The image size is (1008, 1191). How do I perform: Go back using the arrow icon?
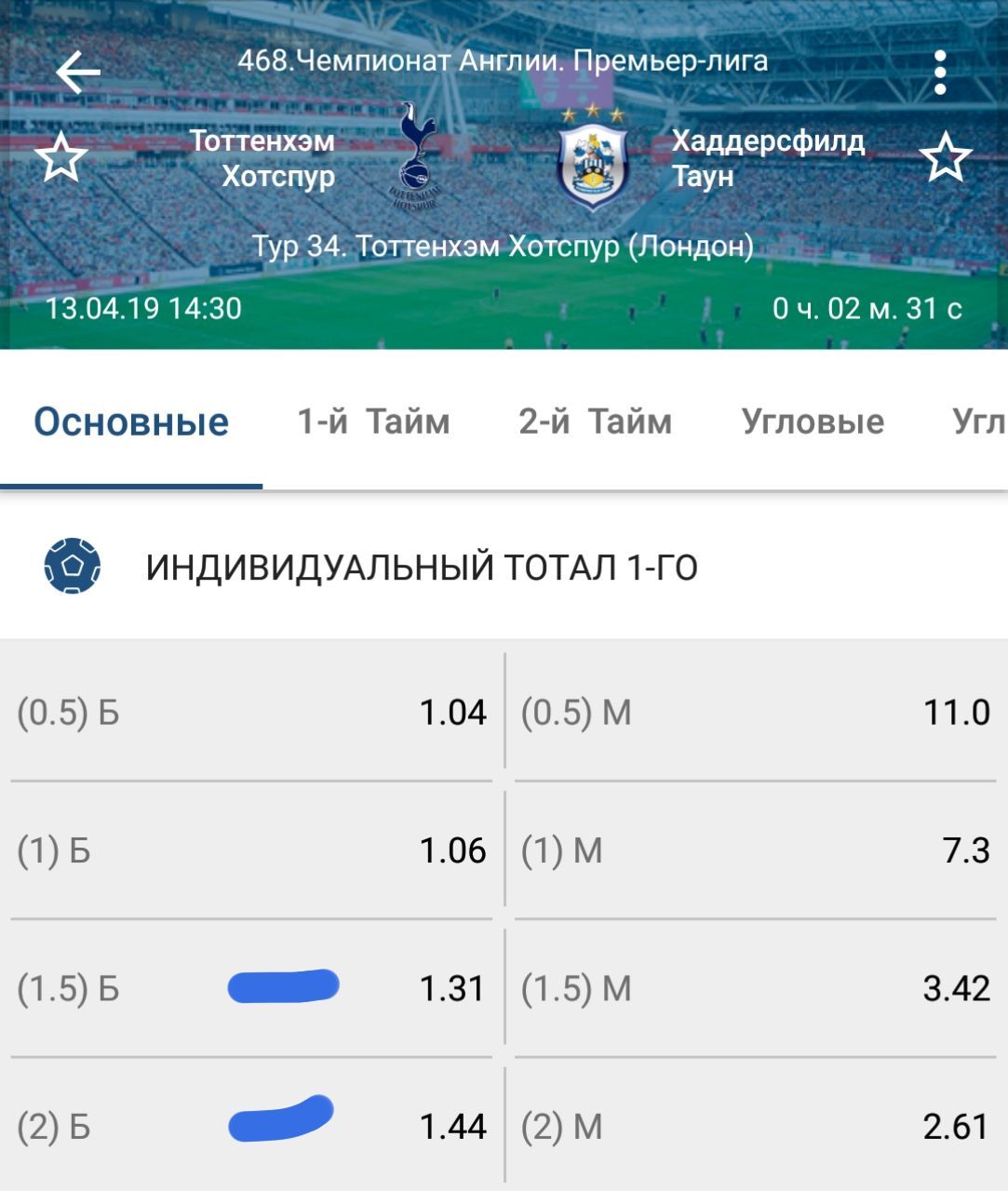pos(78,72)
